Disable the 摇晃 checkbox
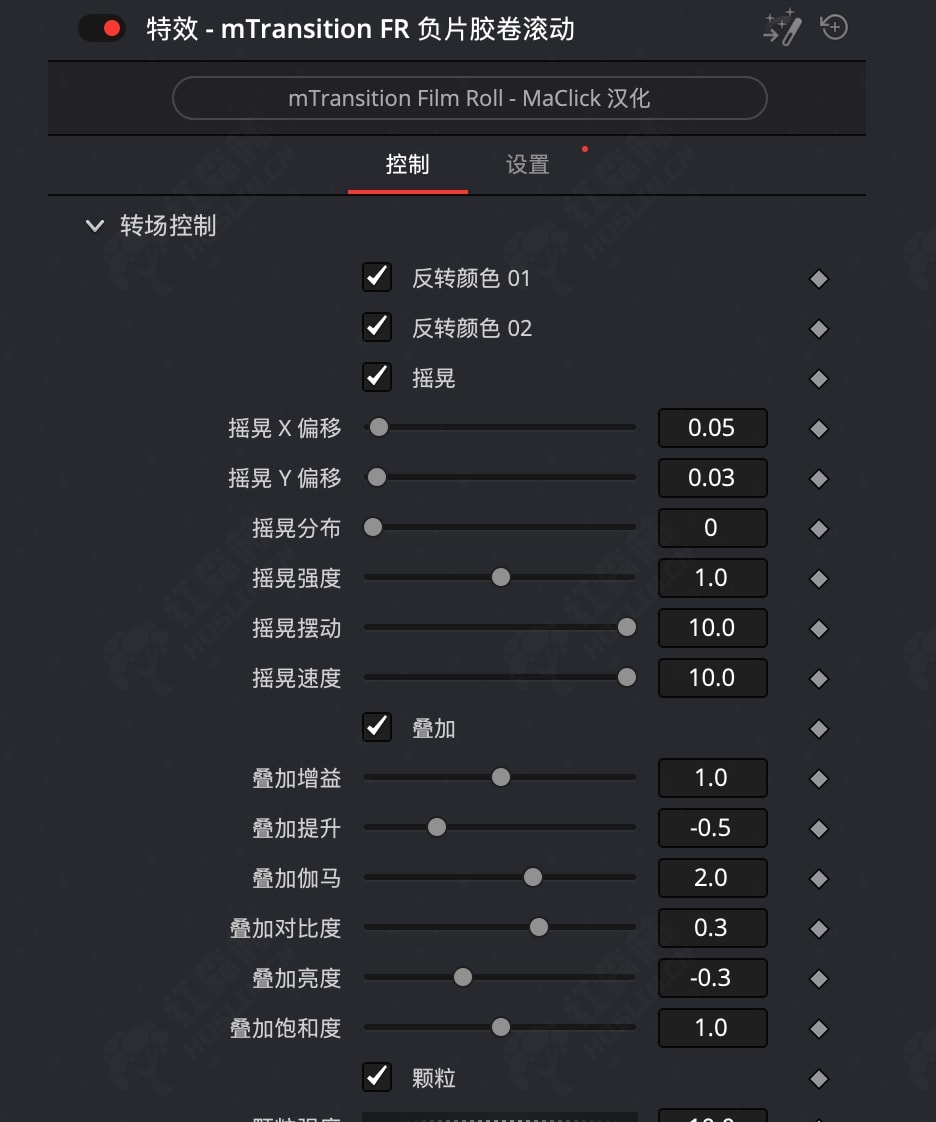The image size is (936, 1122). coord(377,377)
